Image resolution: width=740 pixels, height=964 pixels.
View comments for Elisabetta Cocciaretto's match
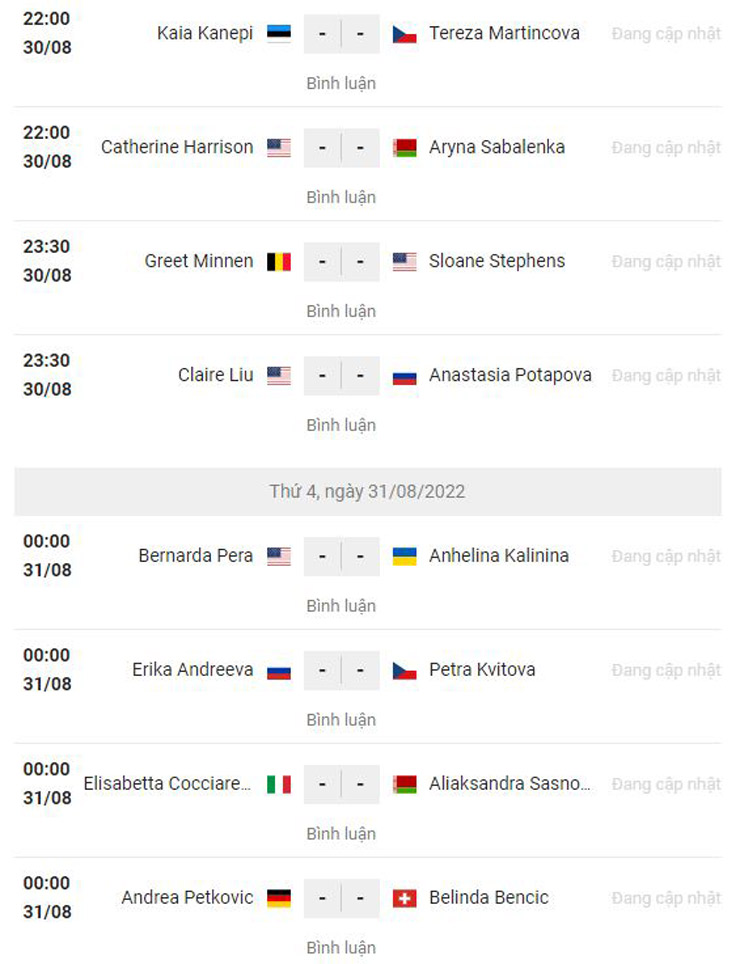click(341, 833)
